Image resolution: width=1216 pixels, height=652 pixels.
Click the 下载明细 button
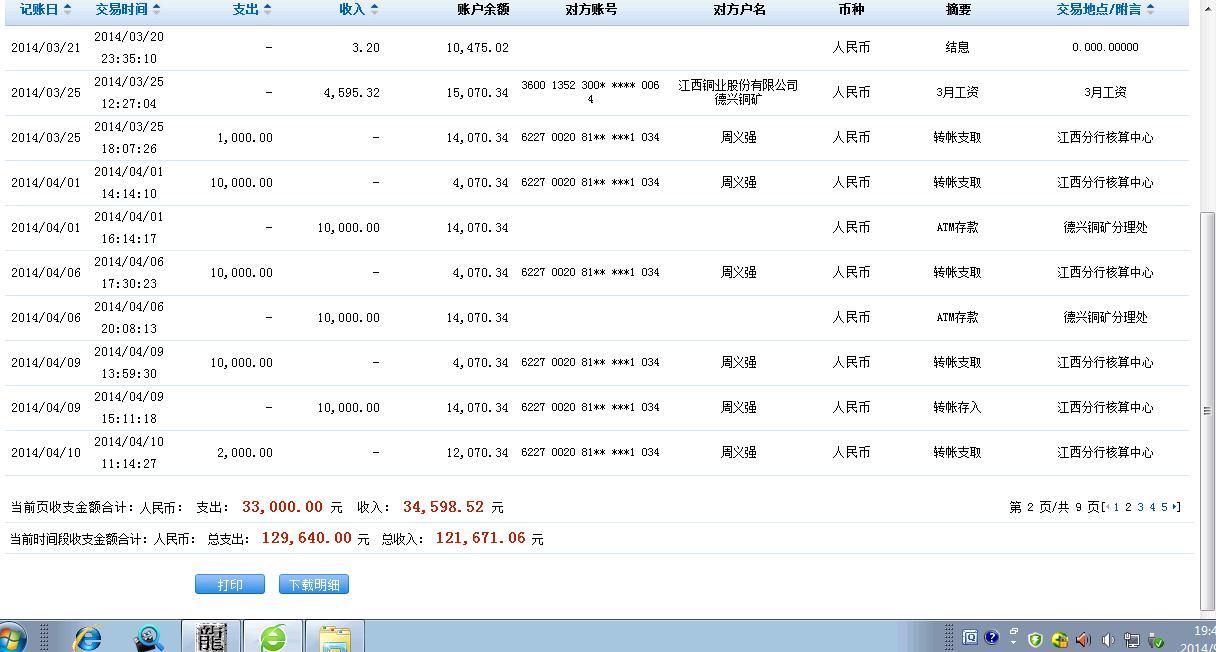314,585
